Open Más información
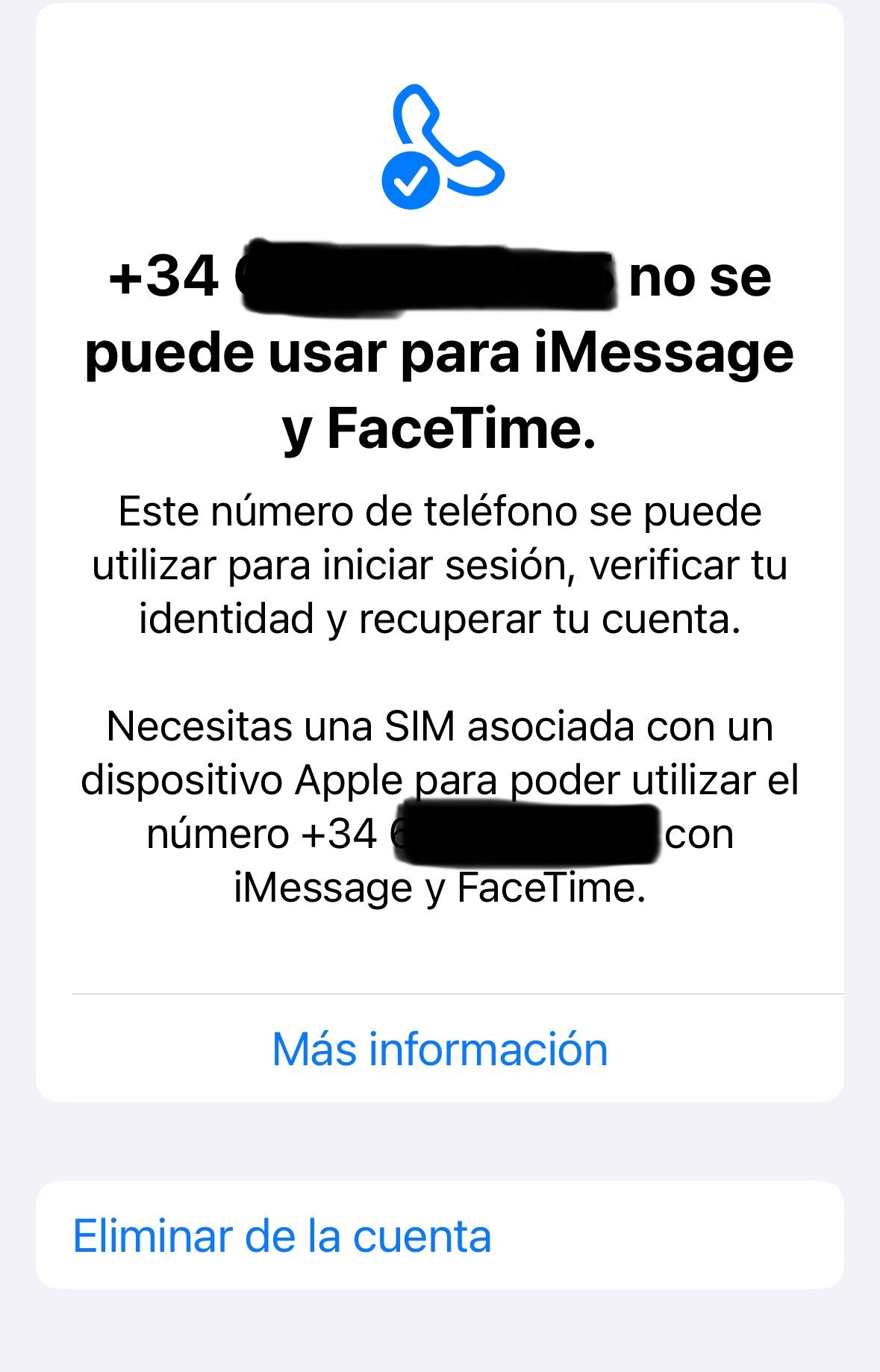 tap(440, 1051)
